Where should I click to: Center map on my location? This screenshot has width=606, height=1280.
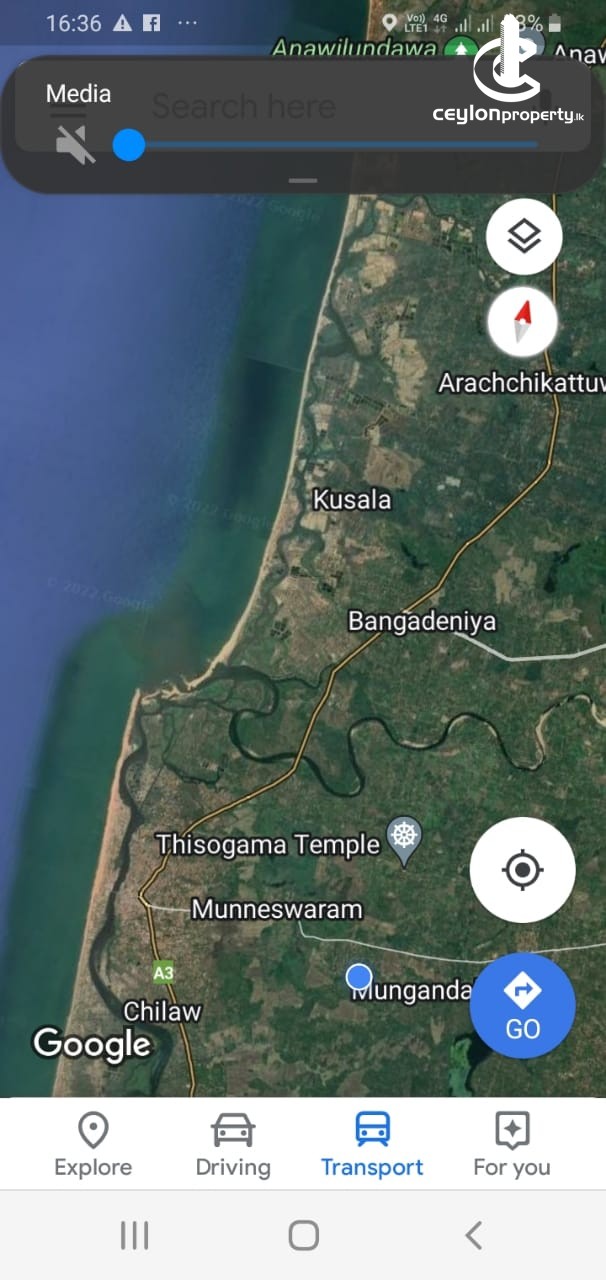pyautogui.click(x=522, y=869)
